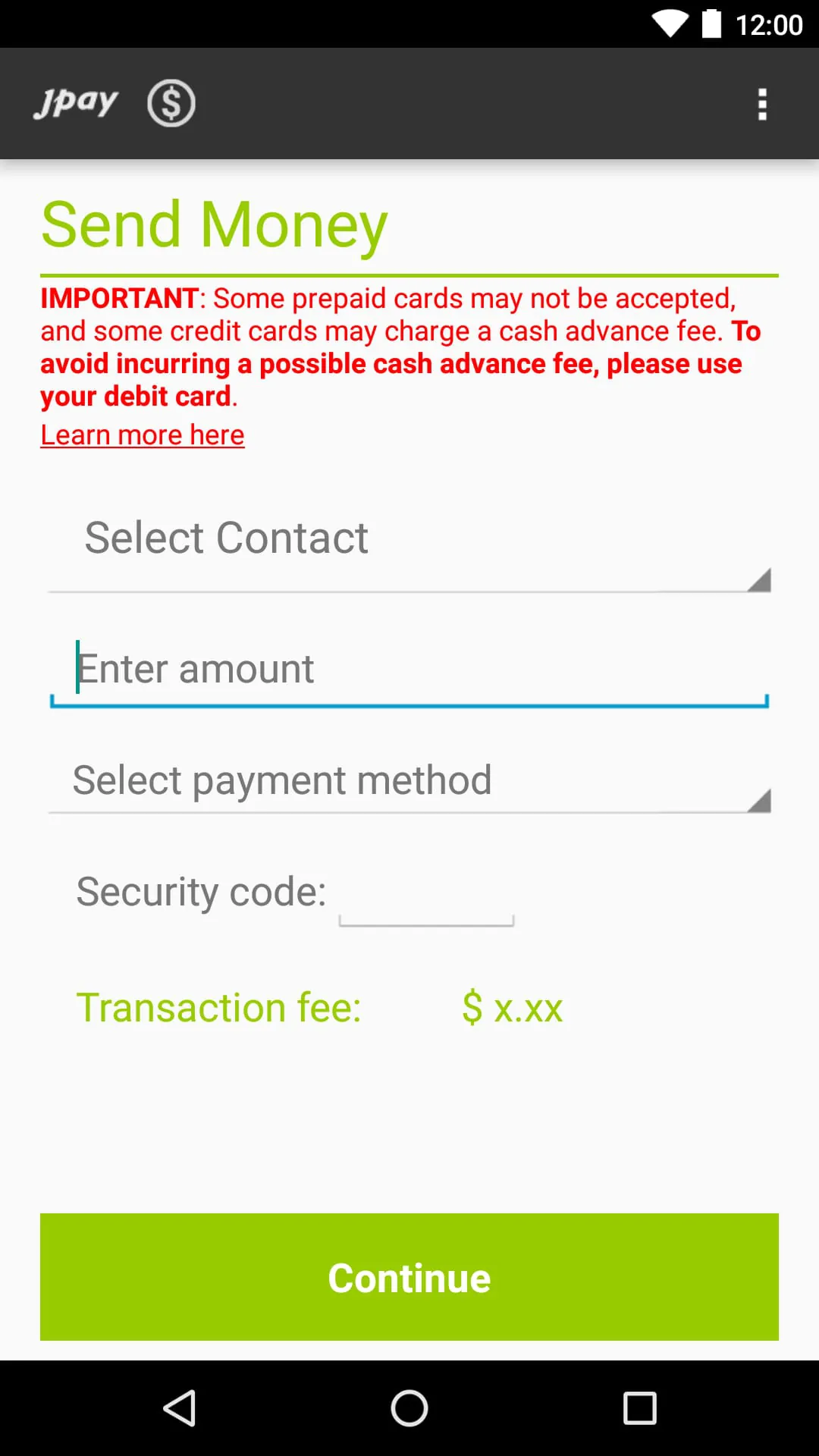This screenshot has height=1456, width=819.
Task: Select the Send Money heading
Action: tap(213, 223)
